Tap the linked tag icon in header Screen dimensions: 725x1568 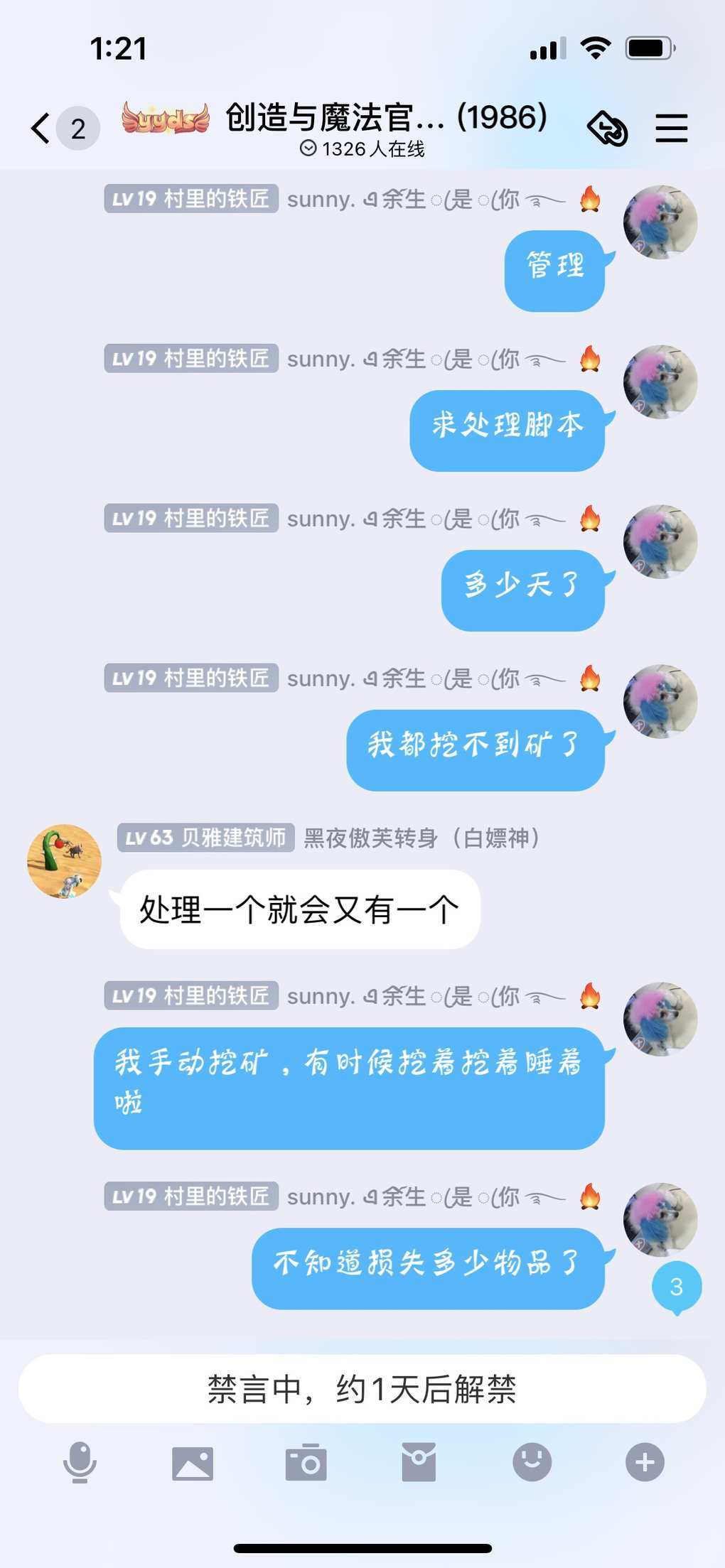[x=607, y=129]
